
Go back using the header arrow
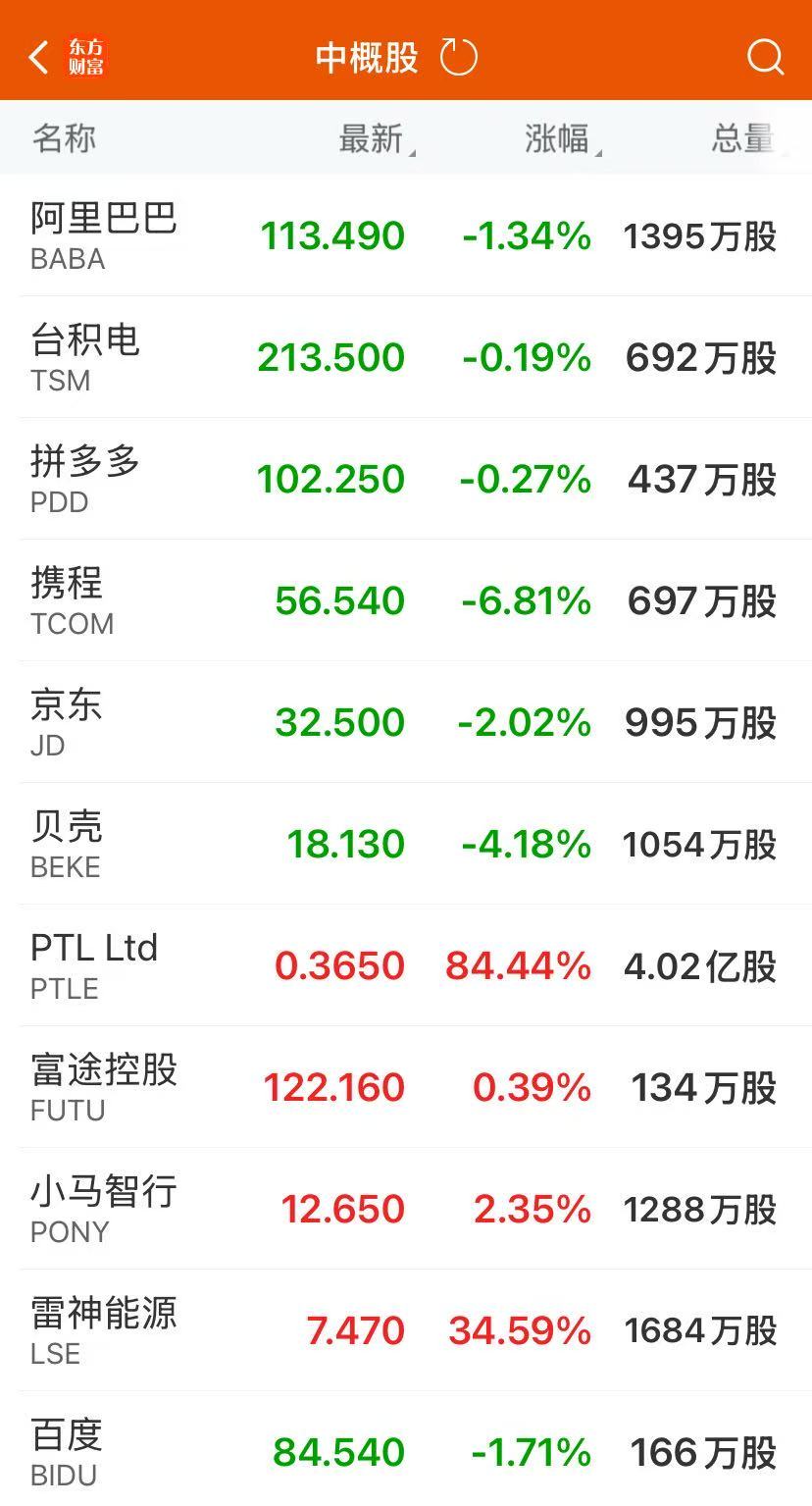pyautogui.click(x=39, y=57)
